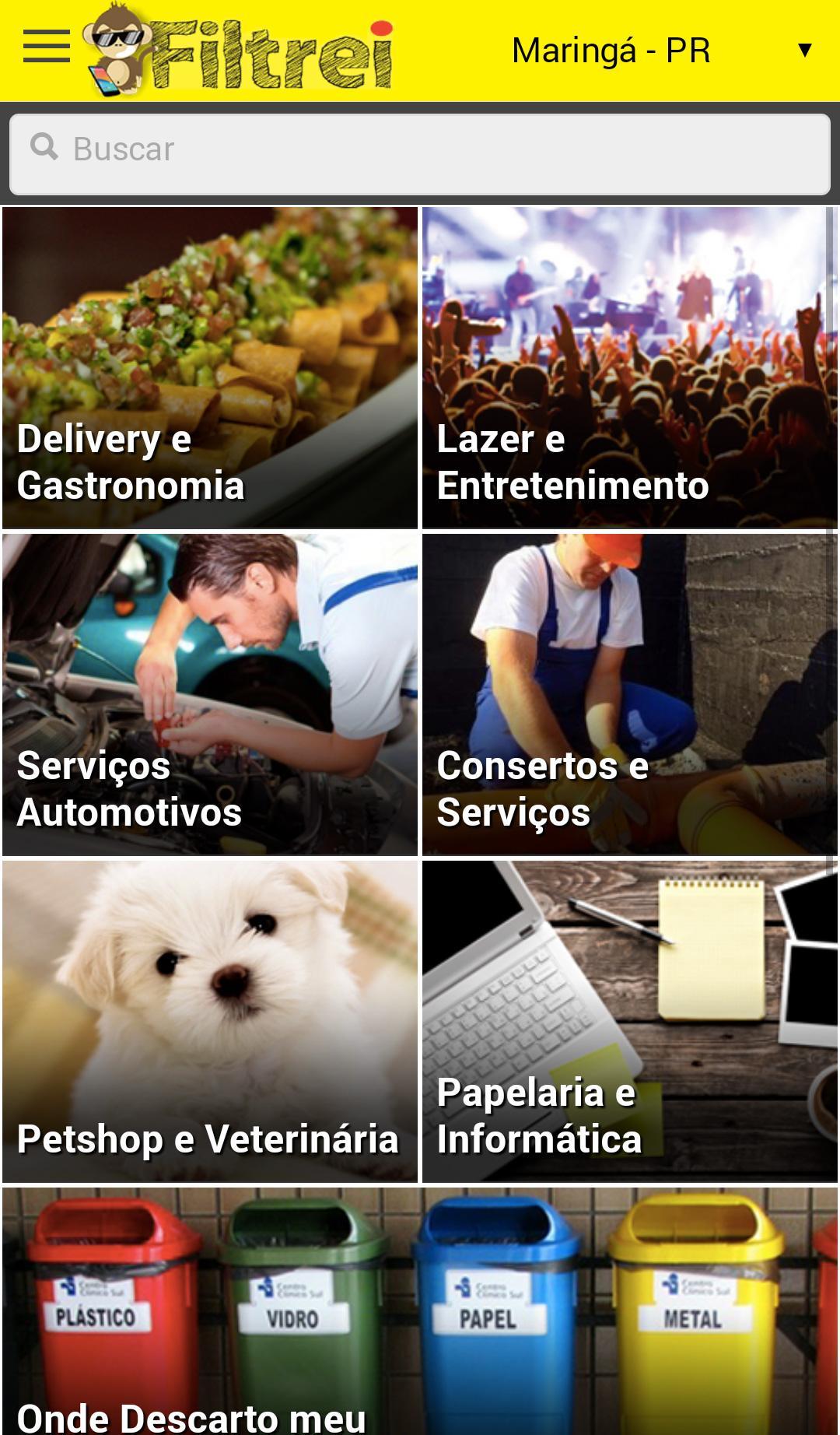The height and width of the screenshot is (1435, 840).
Task: Choose the Papelaria e Informática tile
Action: pos(629,1021)
